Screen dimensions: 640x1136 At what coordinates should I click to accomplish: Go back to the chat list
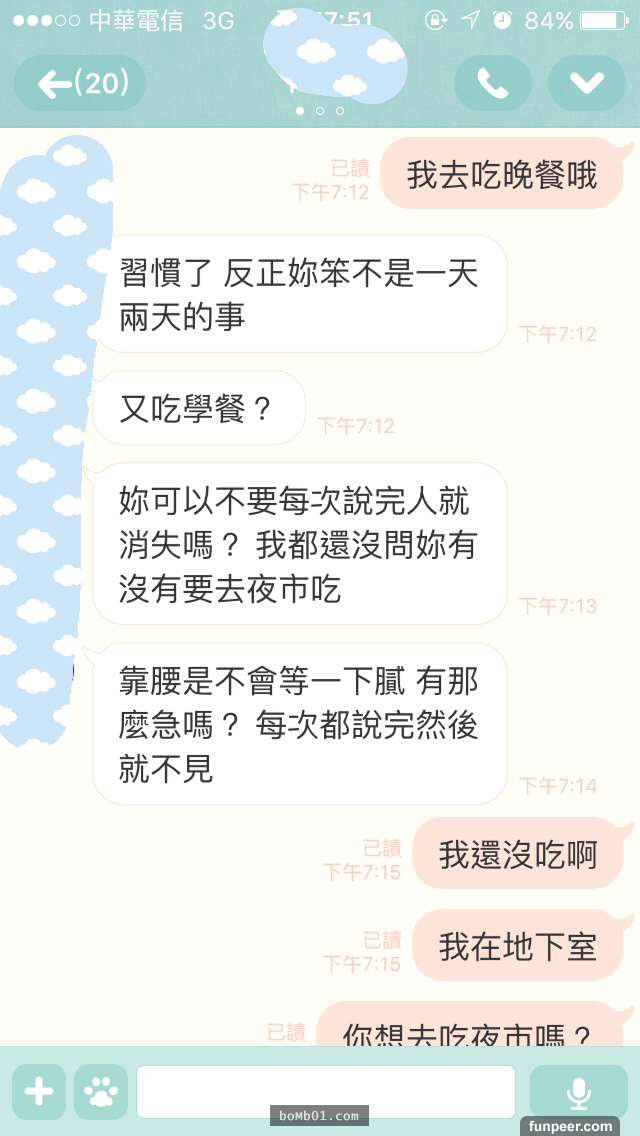80,83
